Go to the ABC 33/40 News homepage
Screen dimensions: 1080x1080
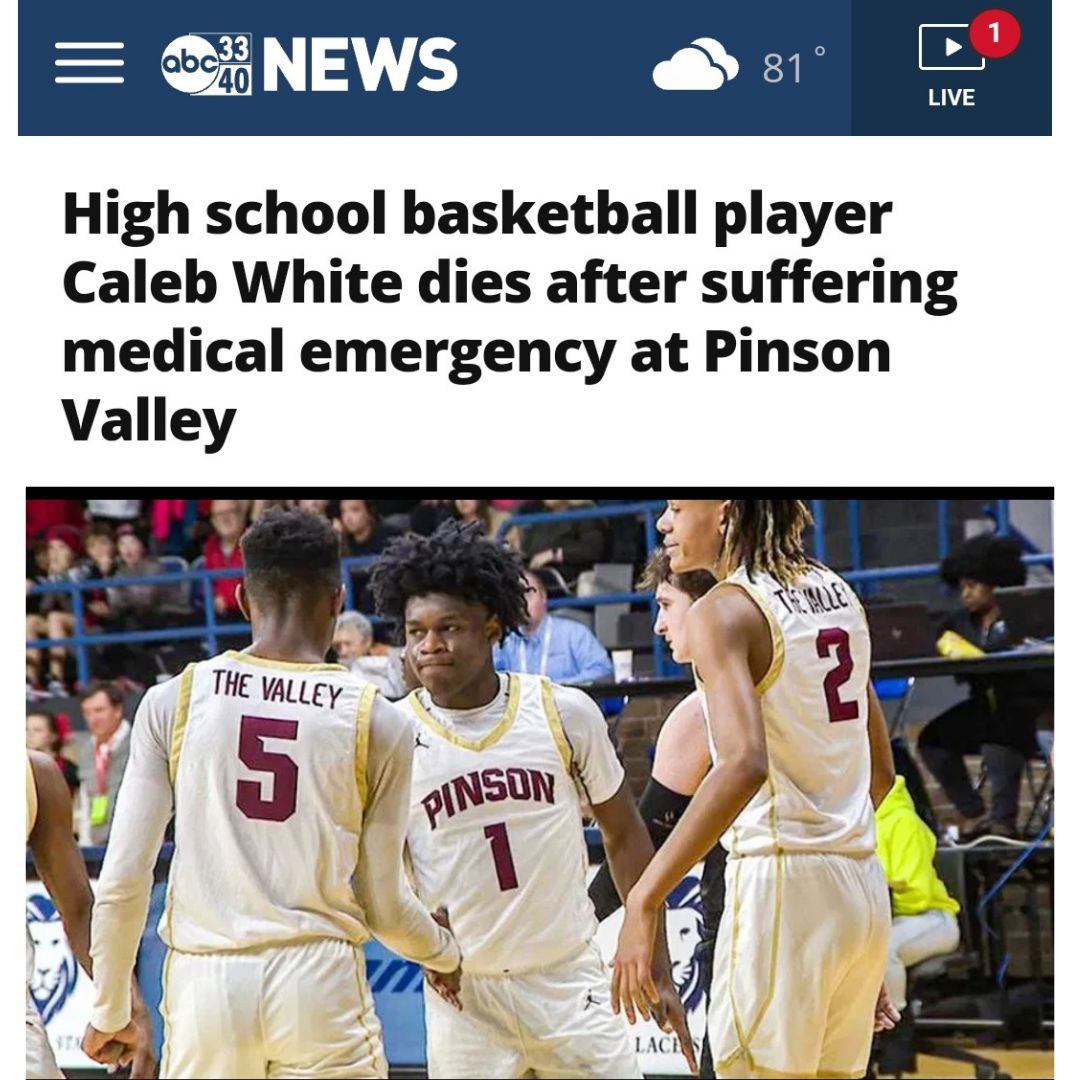tap(309, 65)
